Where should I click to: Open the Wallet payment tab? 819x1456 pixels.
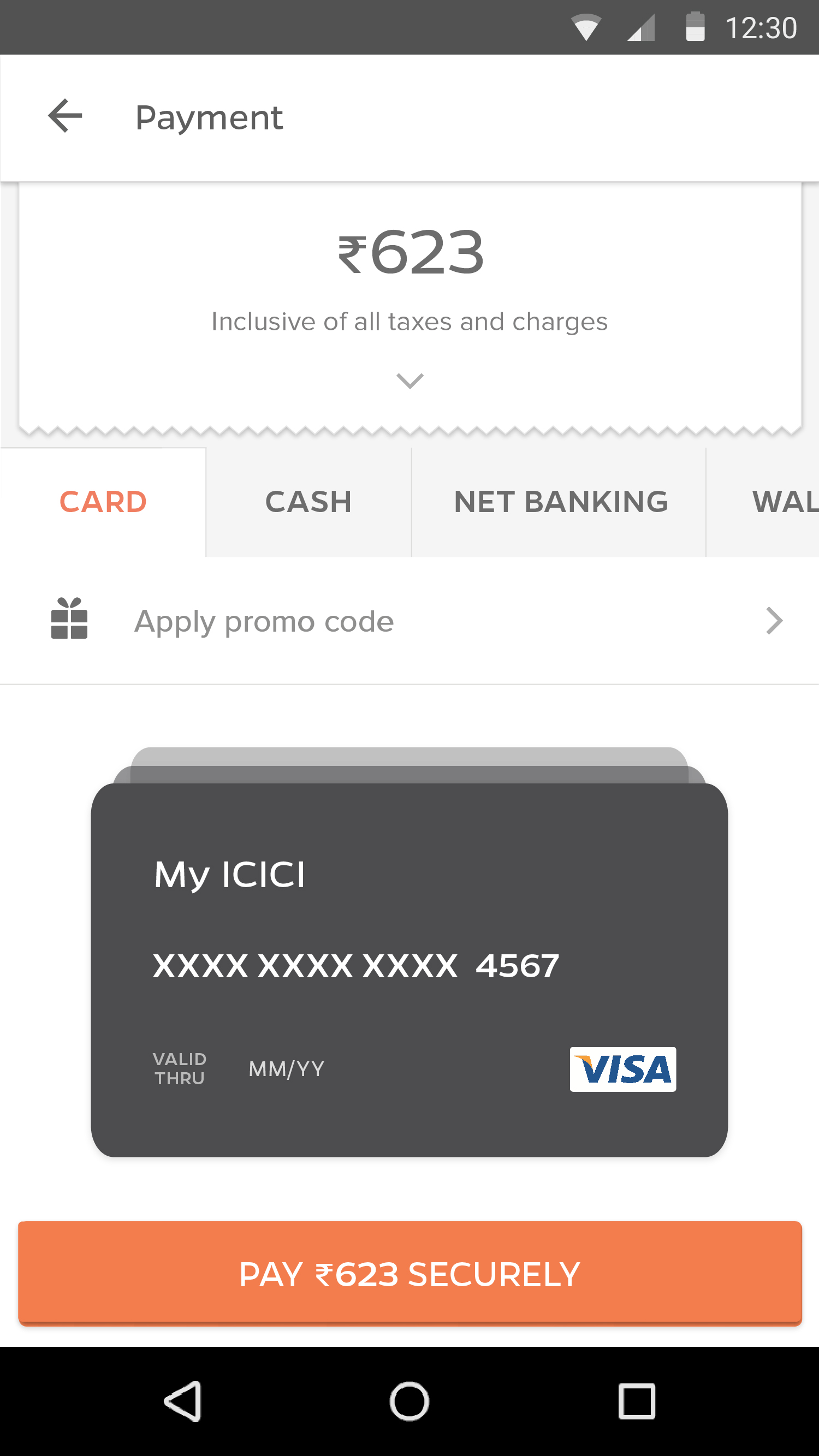click(x=783, y=502)
